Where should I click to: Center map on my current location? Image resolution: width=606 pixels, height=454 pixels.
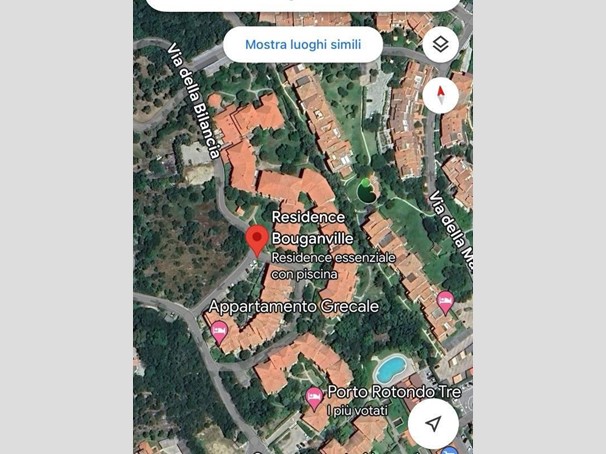433,424
